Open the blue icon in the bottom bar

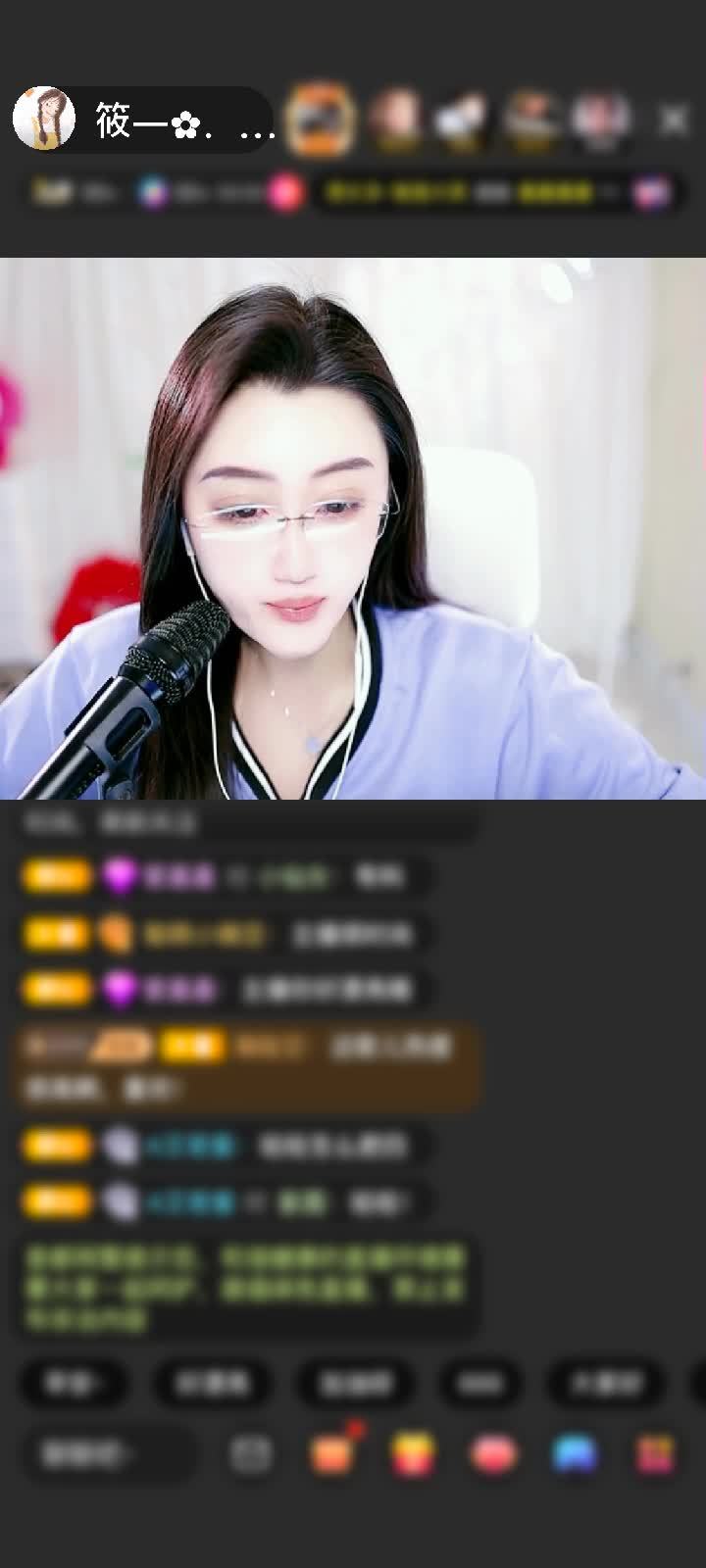(x=575, y=1454)
